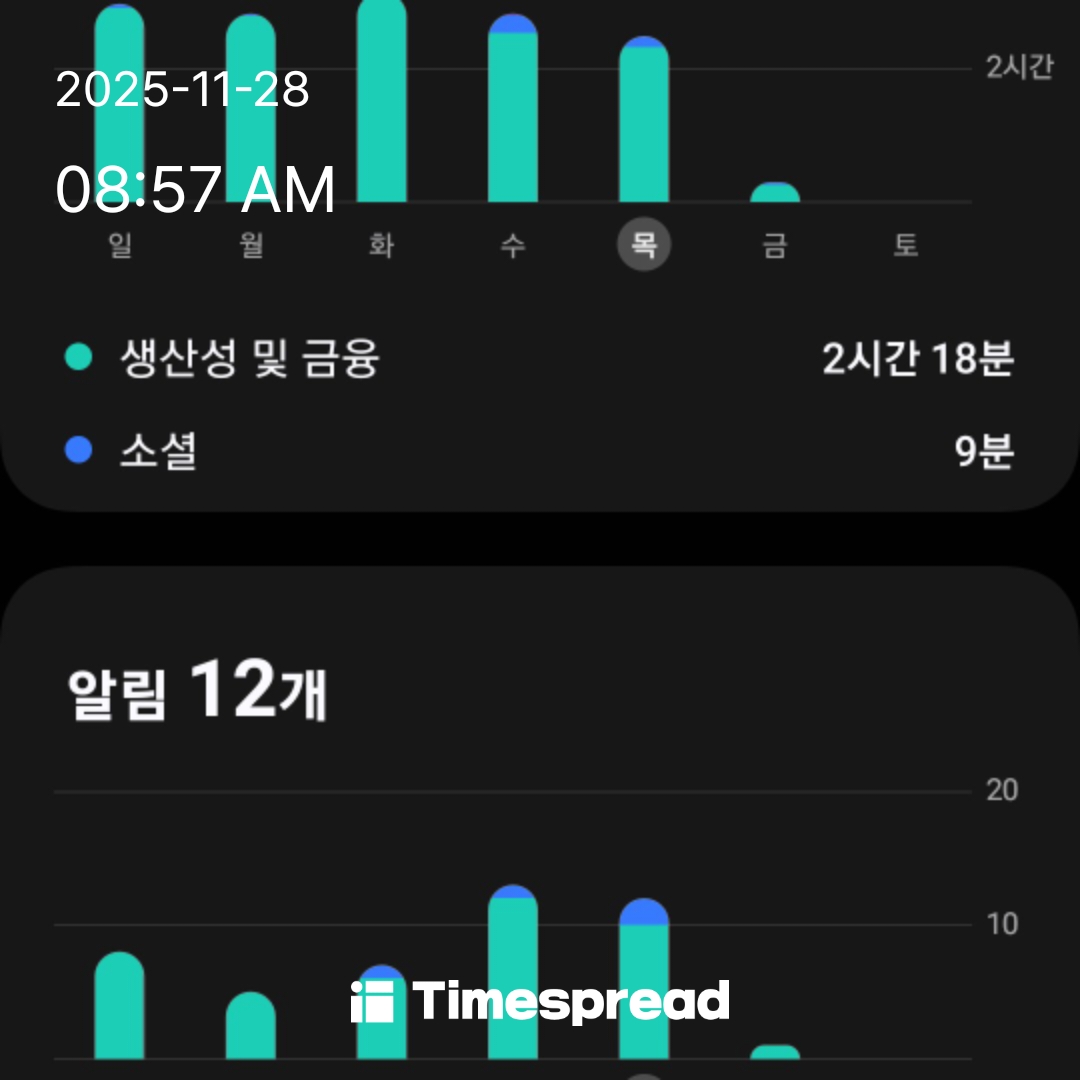Select Wednesday (수) in the screen time chart
The image size is (1080, 1080).
pos(513,246)
